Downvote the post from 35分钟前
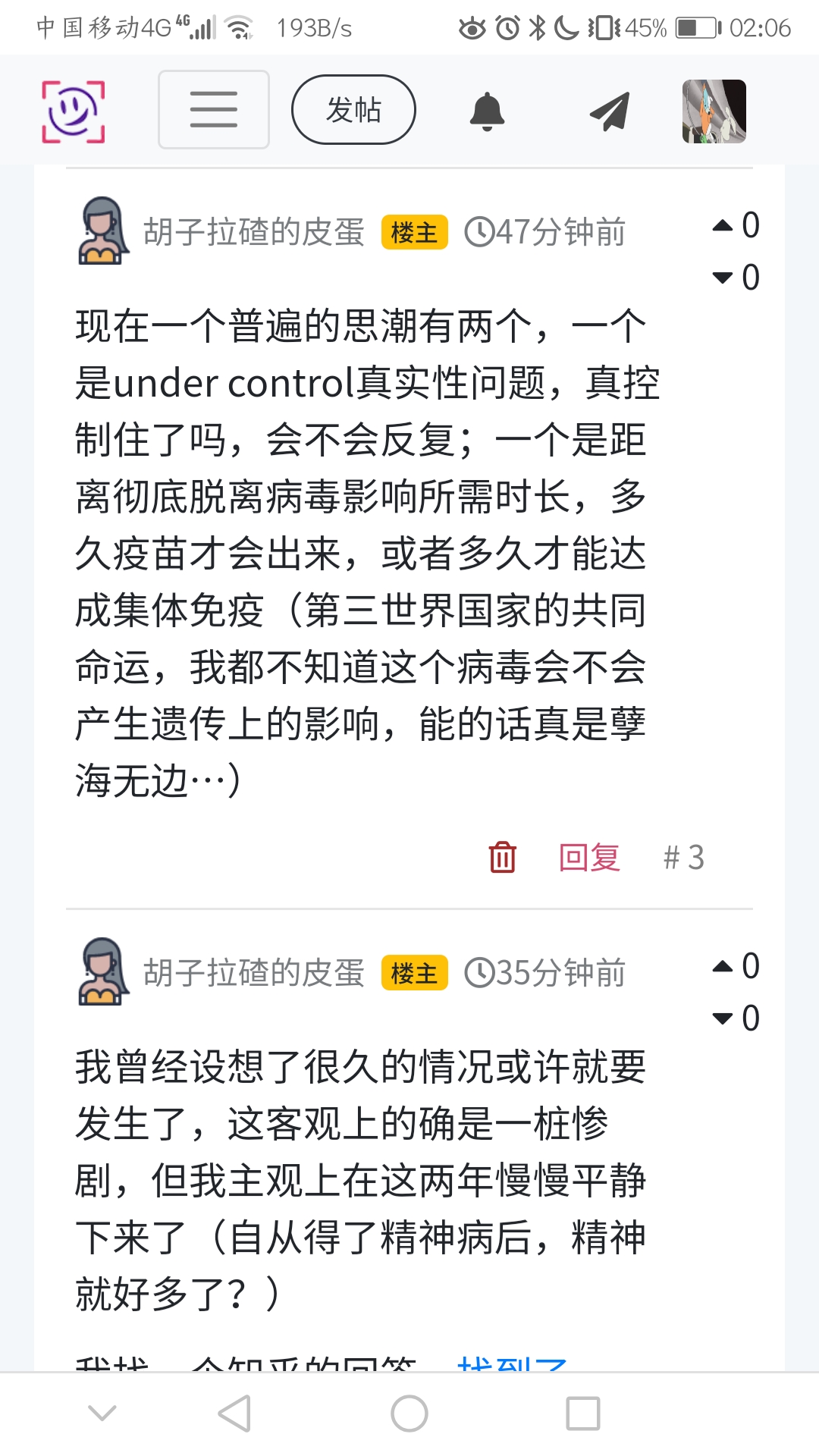The width and height of the screenshot is (819, 1456). pos(723,1018)
